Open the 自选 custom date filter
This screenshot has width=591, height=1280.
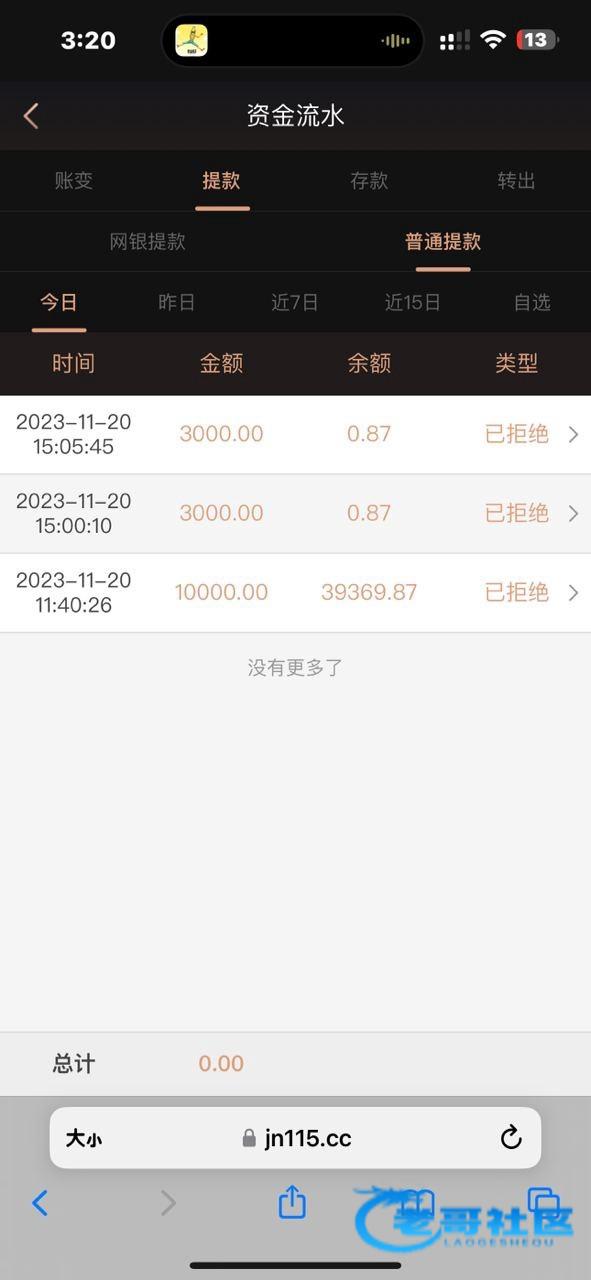pyautogui.click(x=532, y=302)
